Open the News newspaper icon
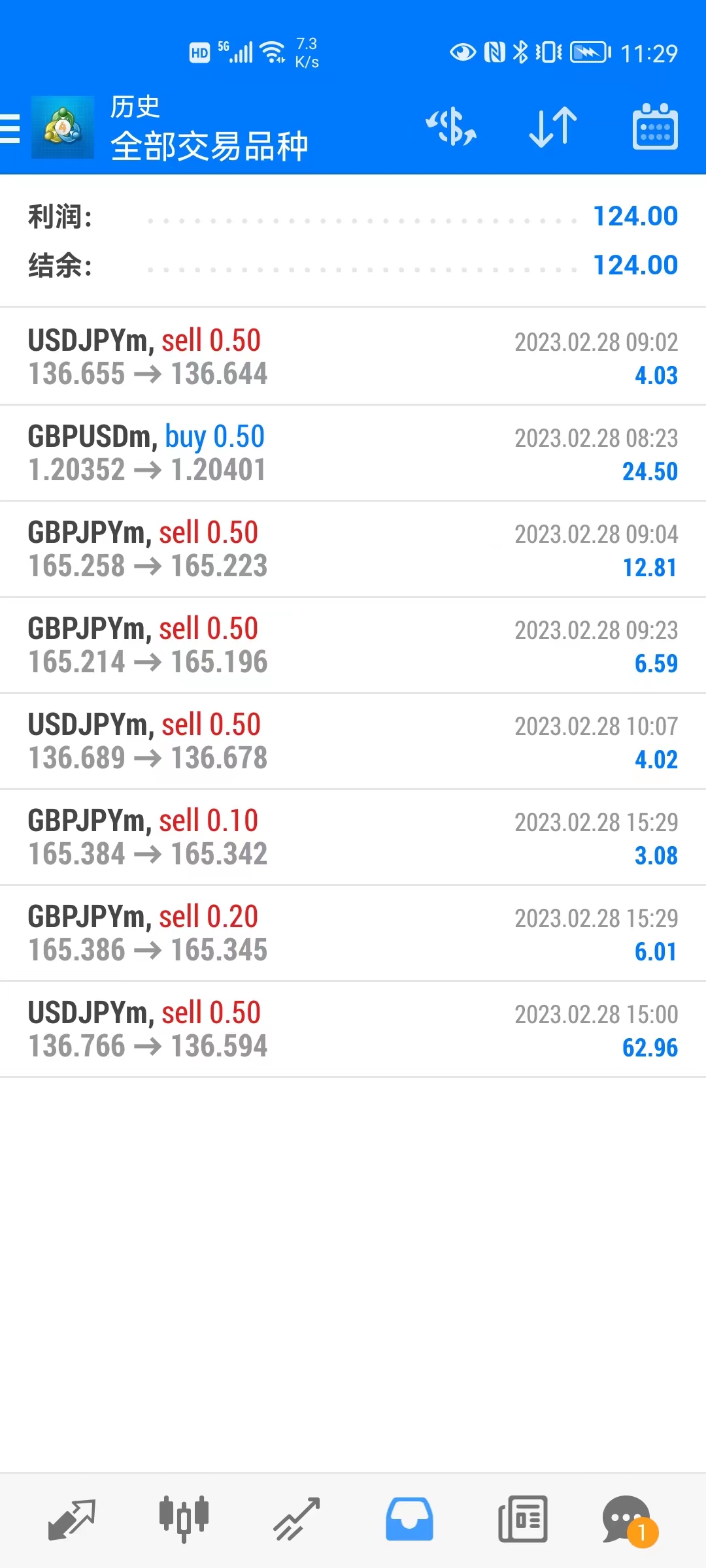706x1568 pixels. click(522, 1519)
